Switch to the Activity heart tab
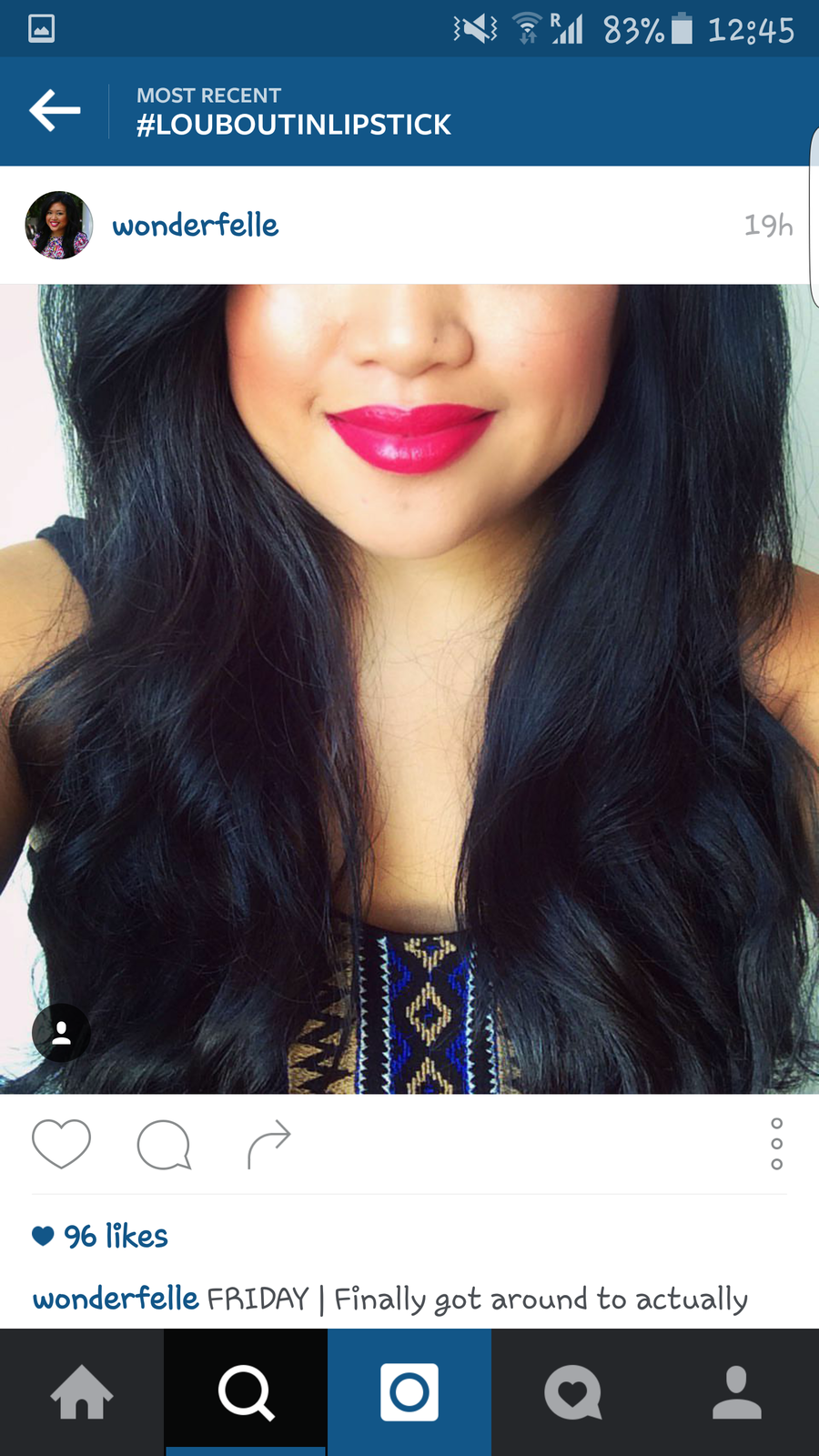 tap(573, 1392)
